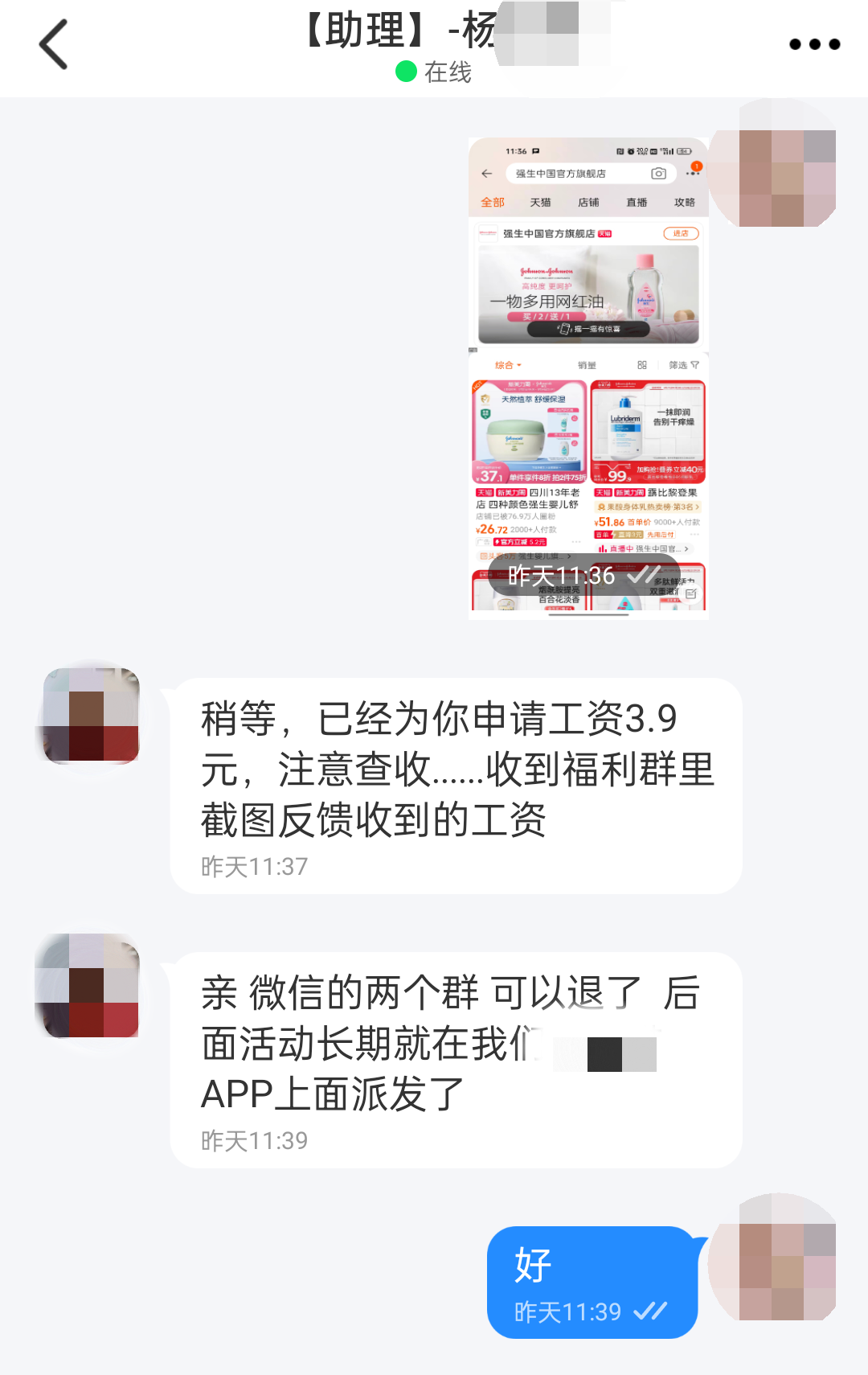Open the sent screenshot image
Image resolution: width=868 pixels, height=1375 pixels.
coord(588,378)
